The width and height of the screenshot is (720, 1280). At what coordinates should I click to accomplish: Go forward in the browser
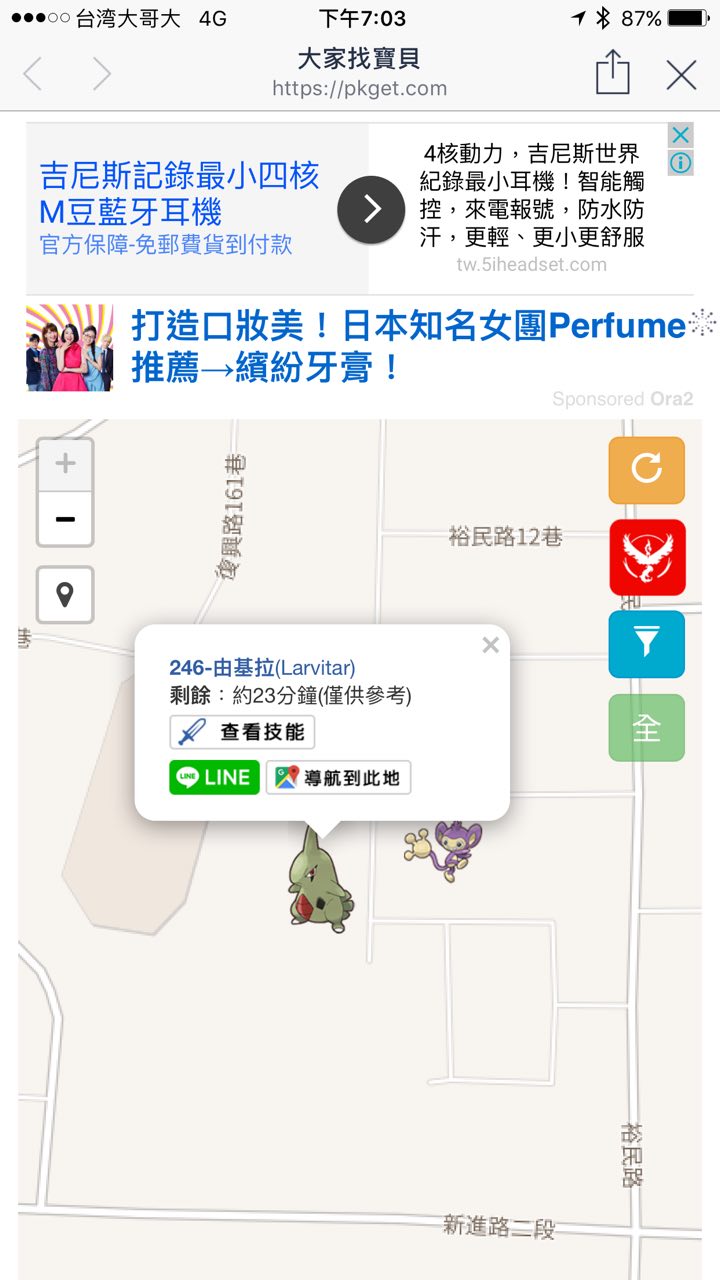pos(101,75)
